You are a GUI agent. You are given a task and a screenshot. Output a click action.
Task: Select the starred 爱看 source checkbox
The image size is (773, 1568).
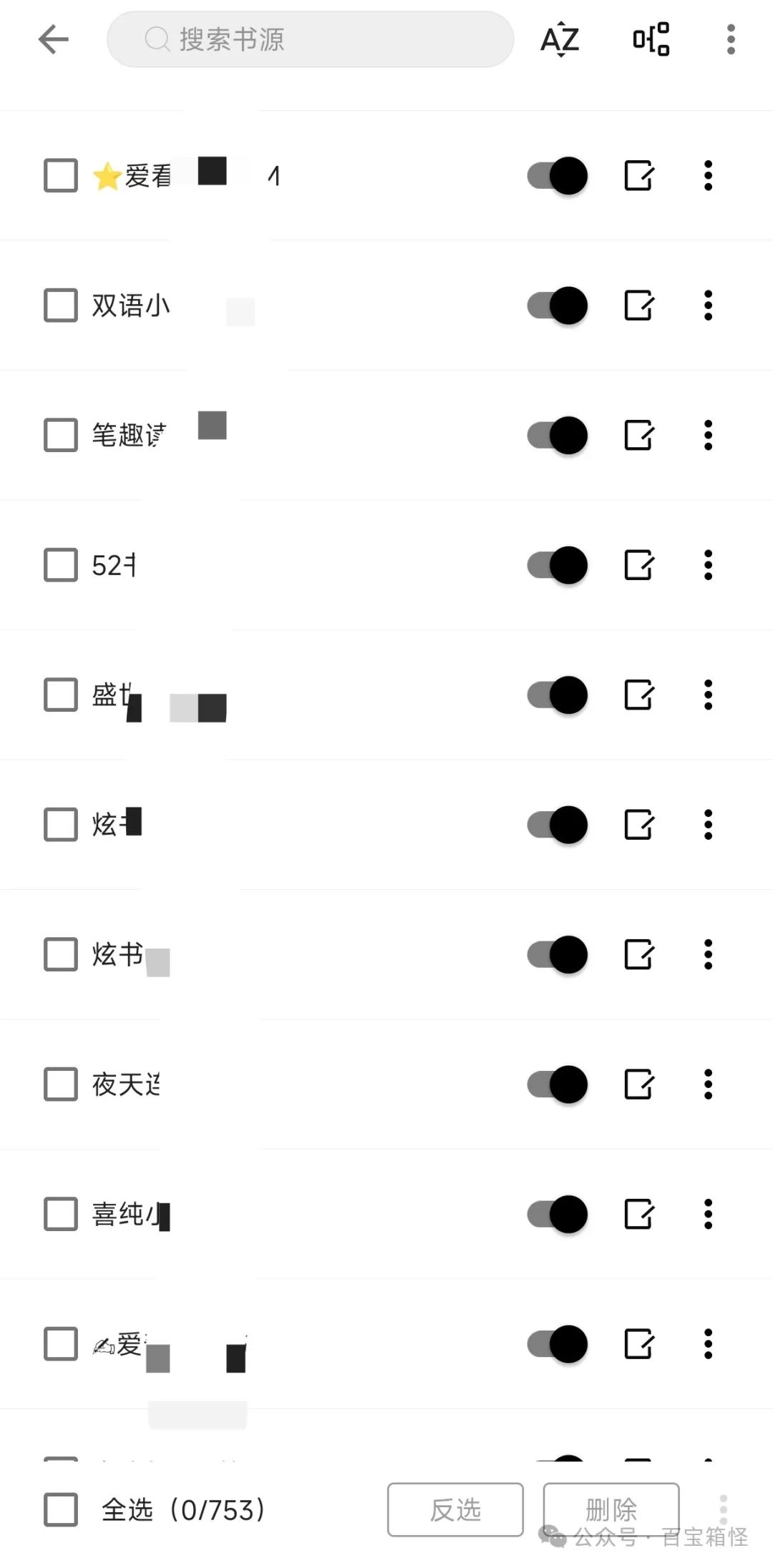pyautogui.click(x=61, y=176)
